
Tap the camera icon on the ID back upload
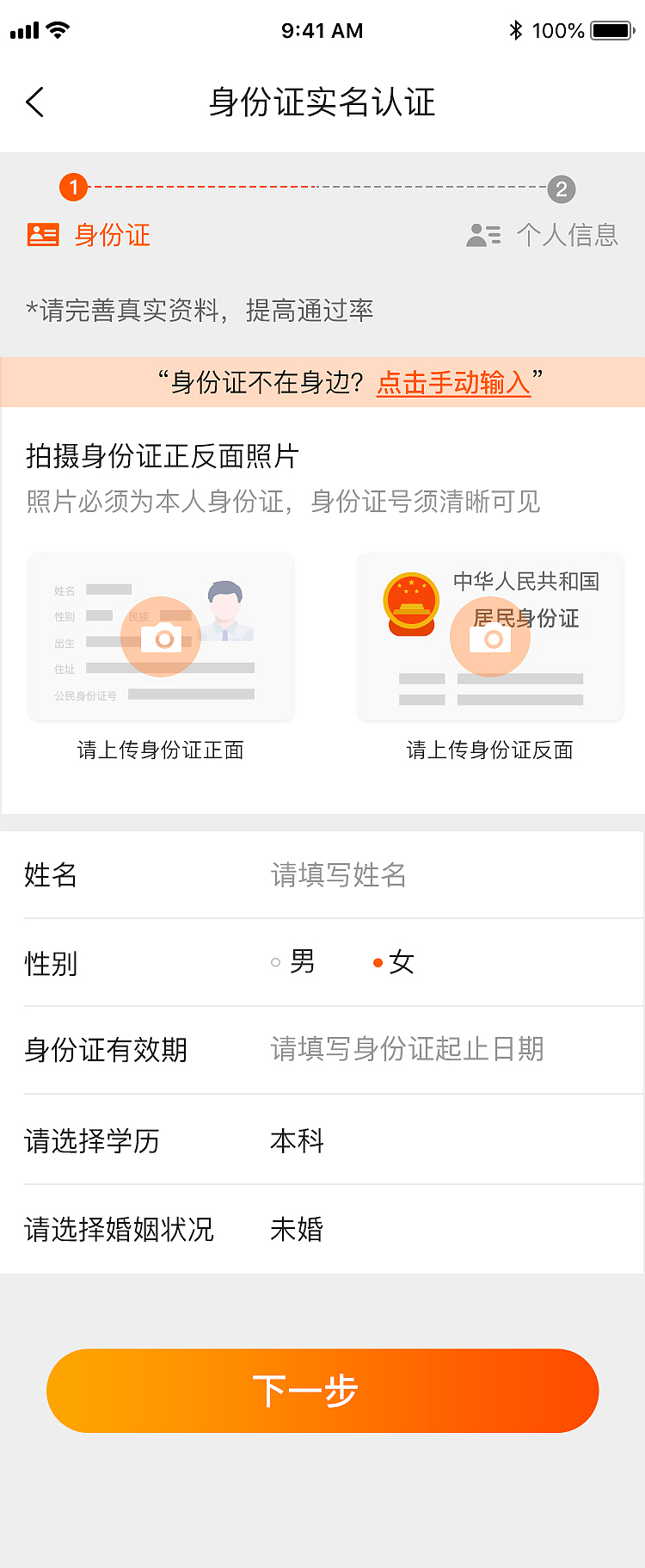point(490,637)
